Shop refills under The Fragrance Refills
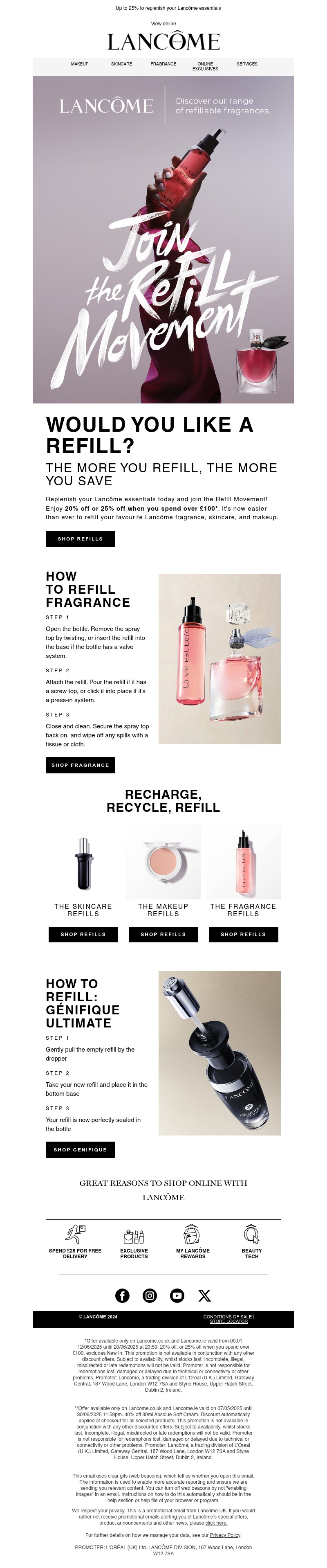The width and height of the screenshot is (327, 1568). [x=243, y=934]
